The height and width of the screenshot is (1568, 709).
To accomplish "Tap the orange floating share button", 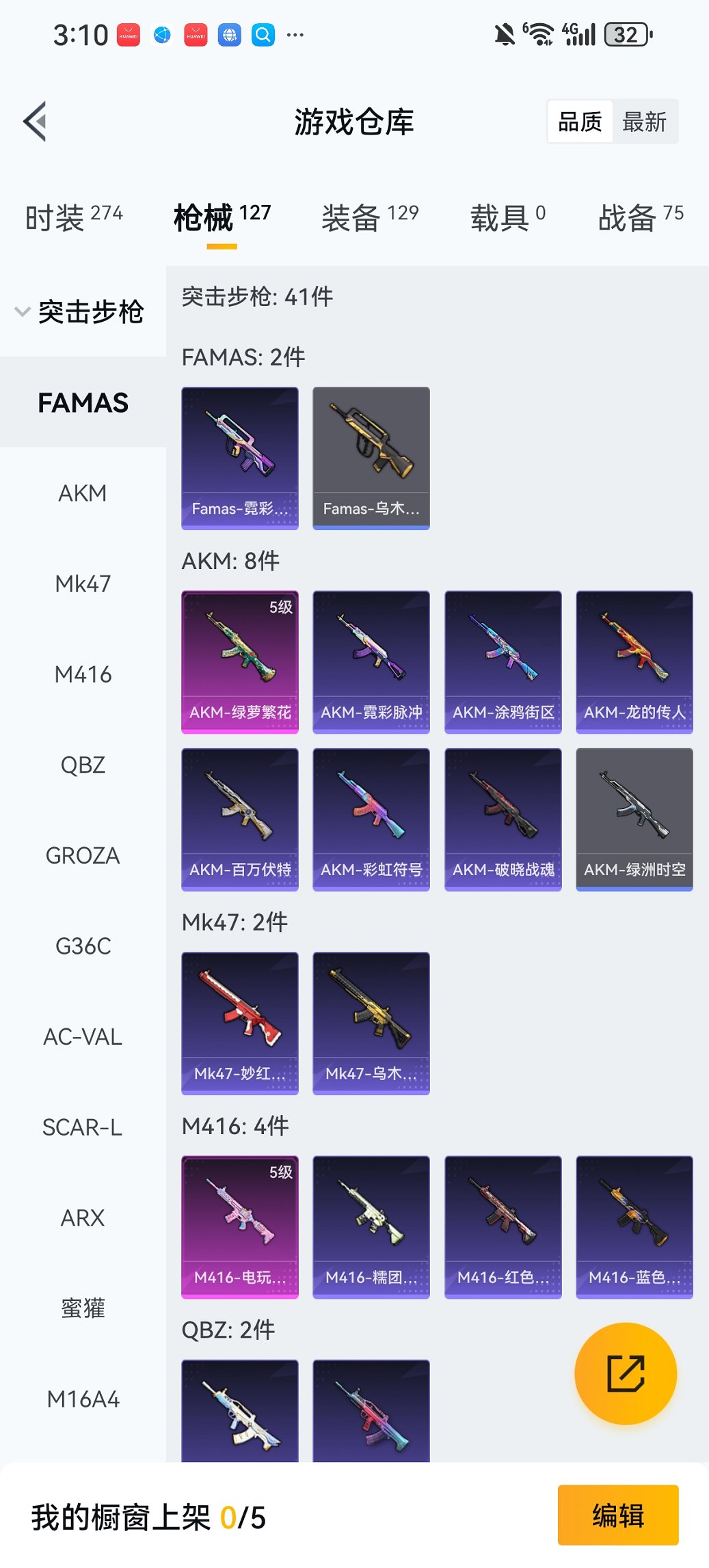I will point(626,1373).
